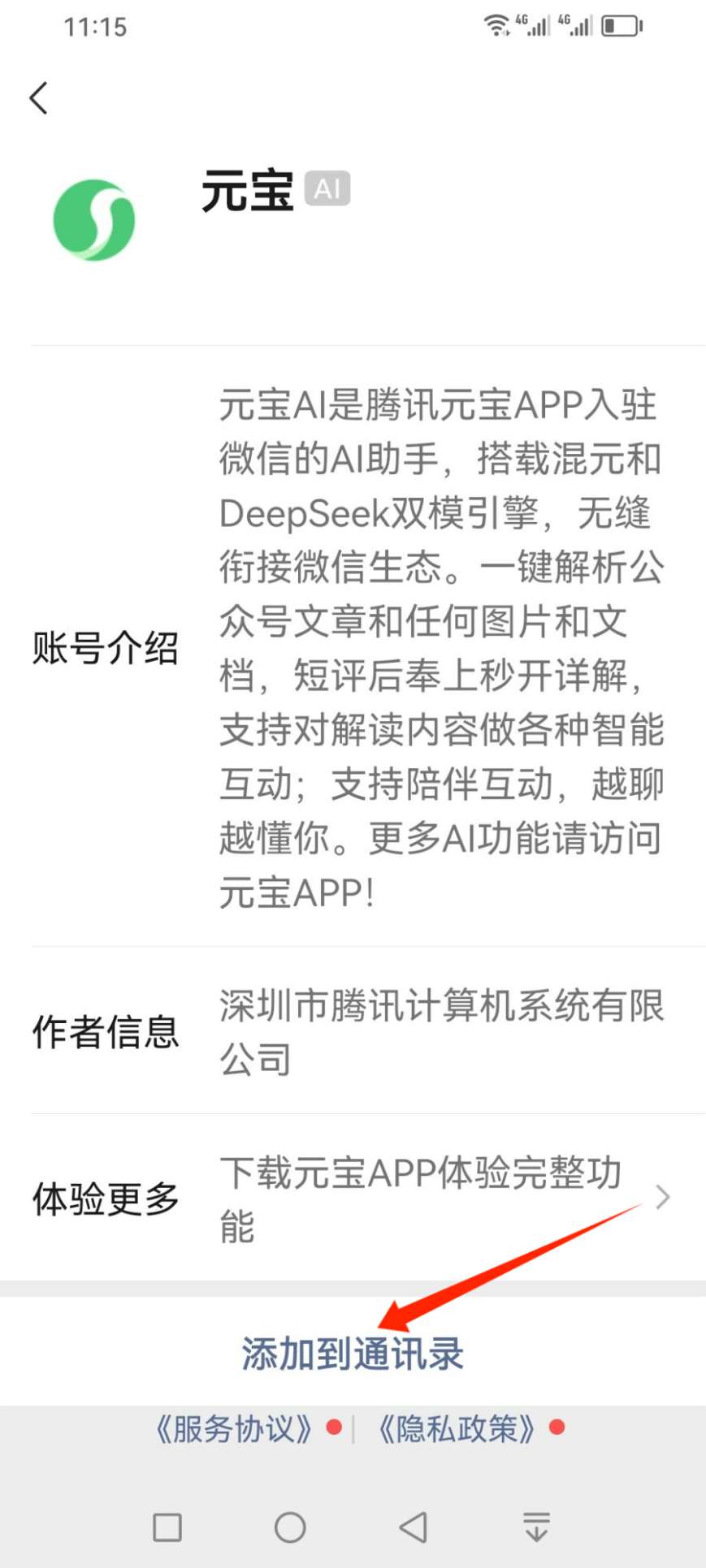Image resolution: width=706 pixels, height=1568 pixels.
Task: Go back using the top-left arrow
Action: pyautogui.click(x=38, y=97)
